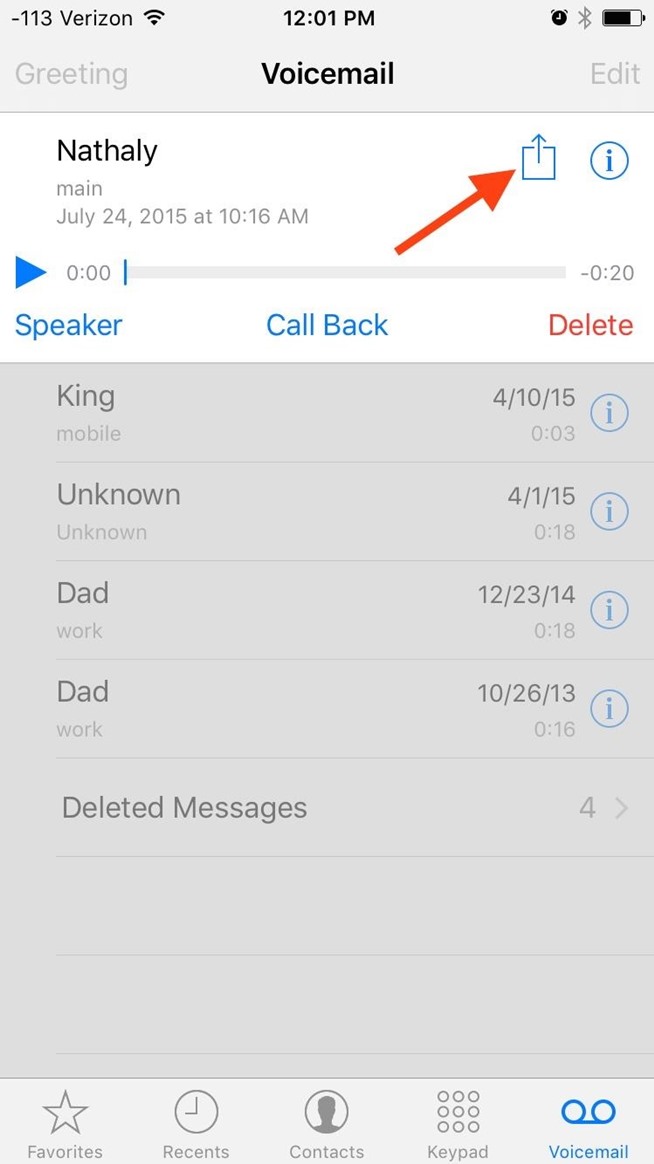Show info for Dad's 10/26/13 voicemail
This screenshot has width=654, height=1164.
click(609, 709)
